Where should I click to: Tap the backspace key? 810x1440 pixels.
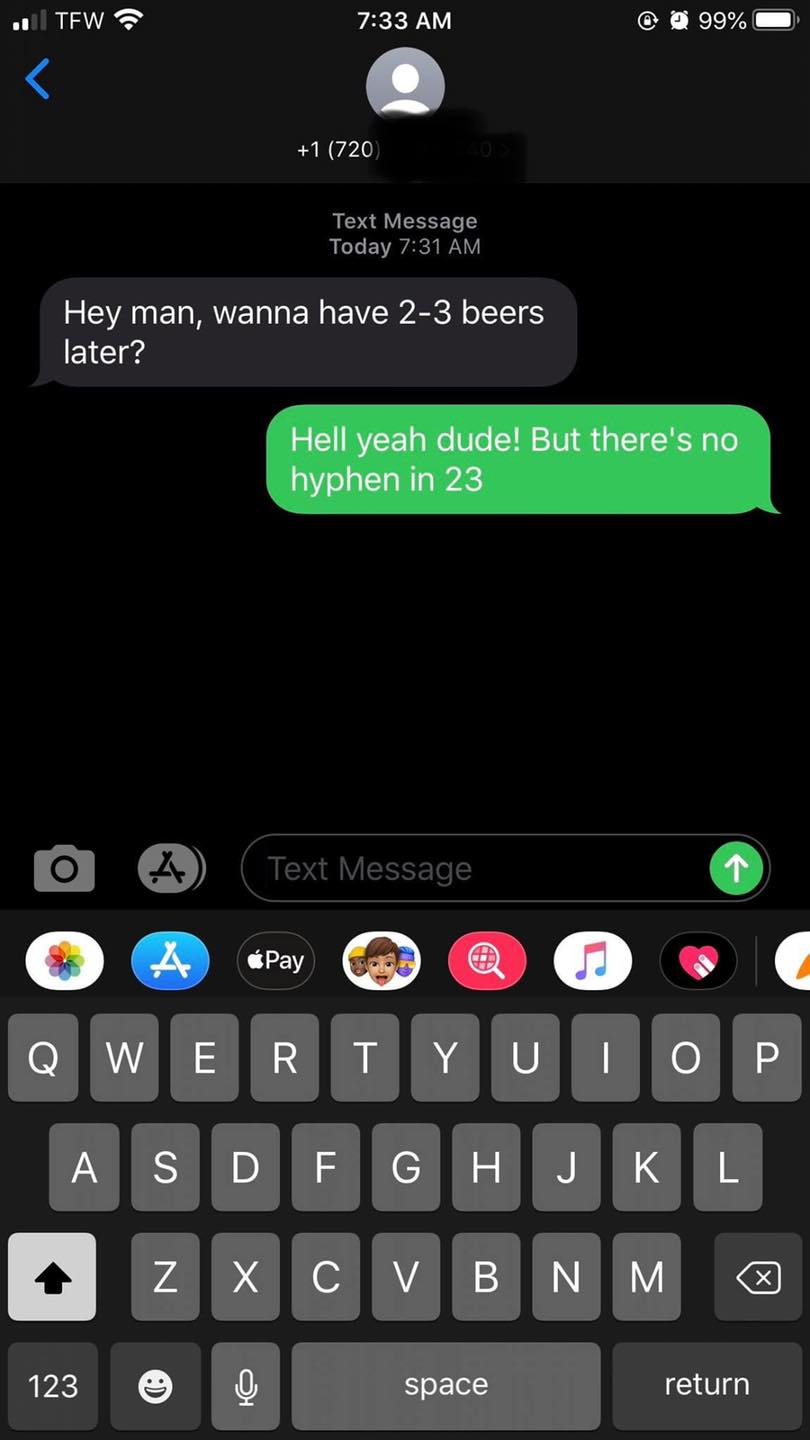758,1277
